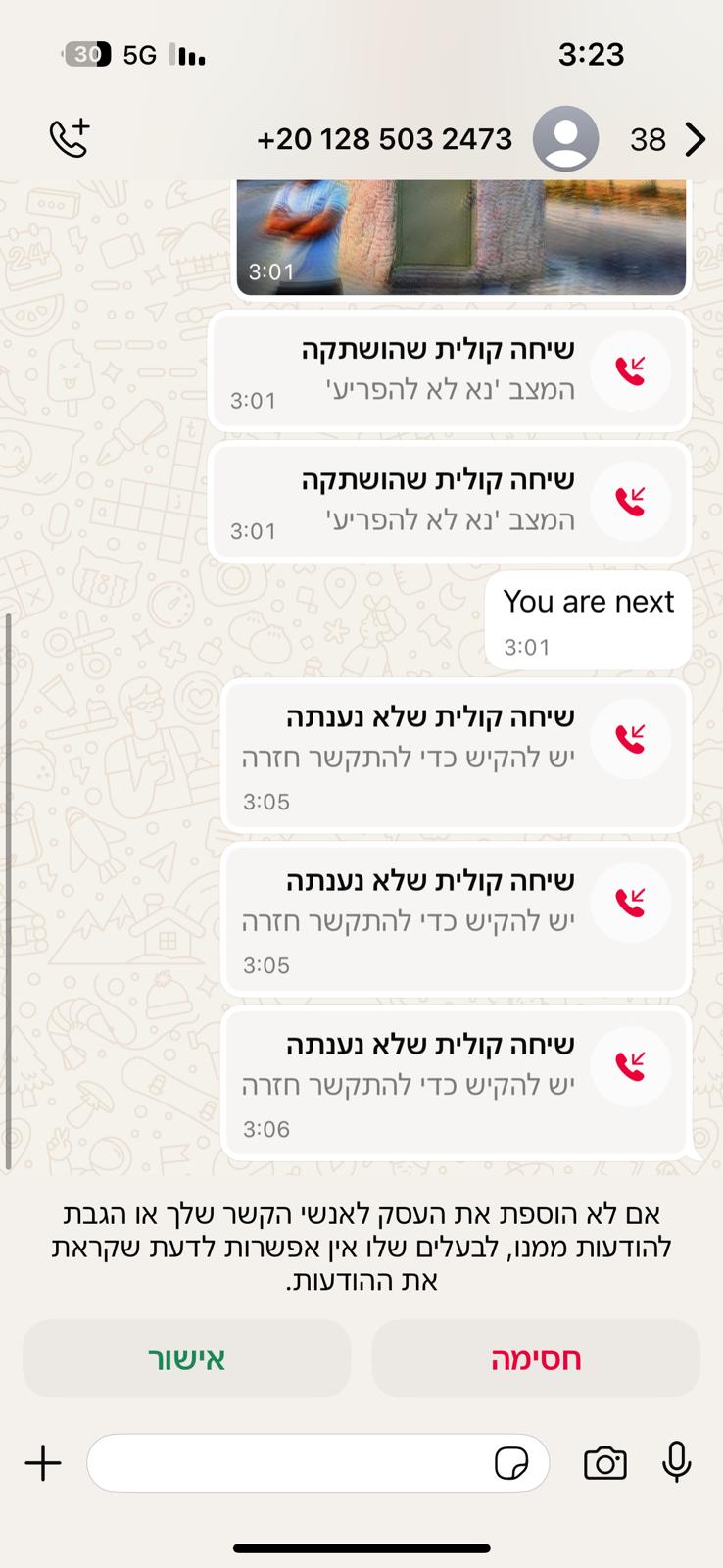The image size is (723, 1568).
Task: Approve the contact with the אישור button
Action: [x=186, y=1358]
